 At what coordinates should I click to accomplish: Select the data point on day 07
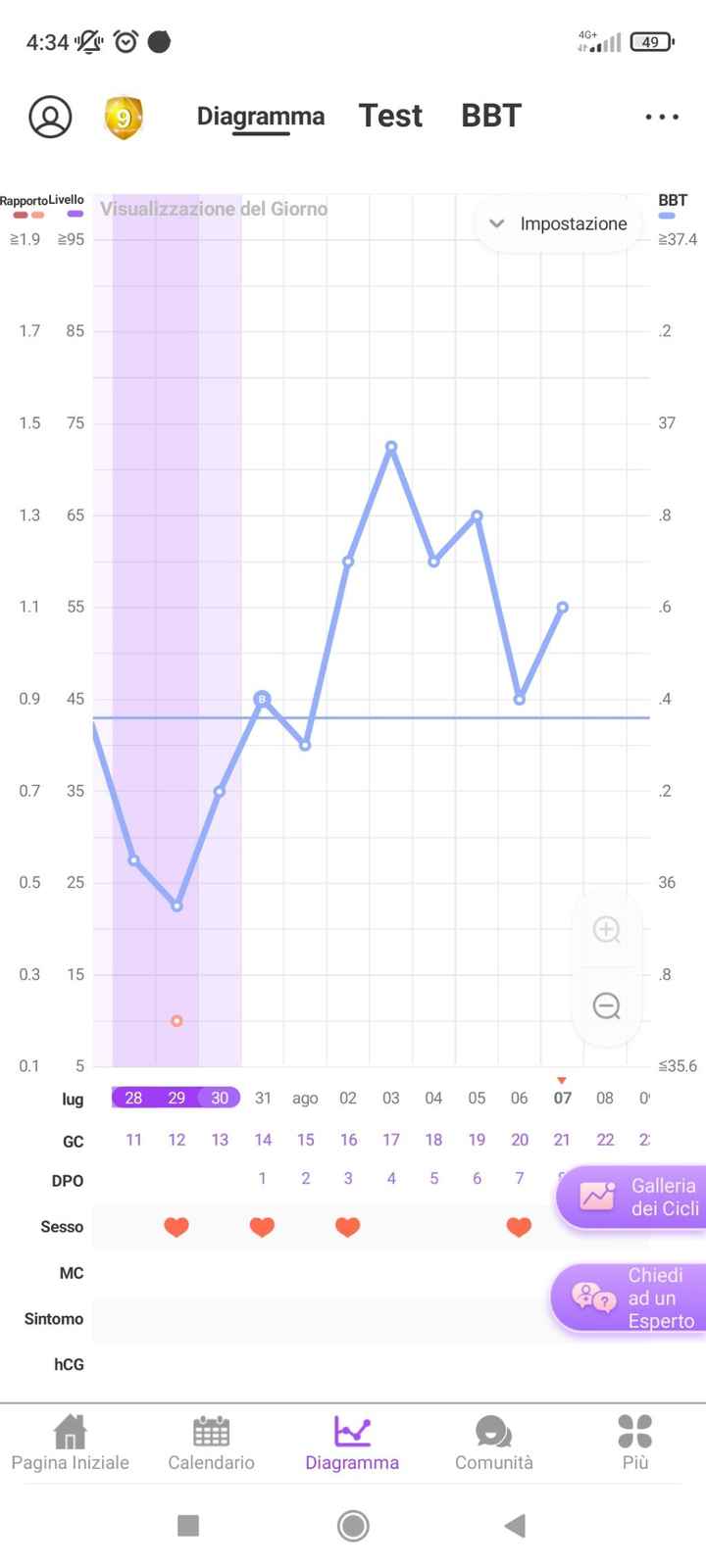pos(563,607)
